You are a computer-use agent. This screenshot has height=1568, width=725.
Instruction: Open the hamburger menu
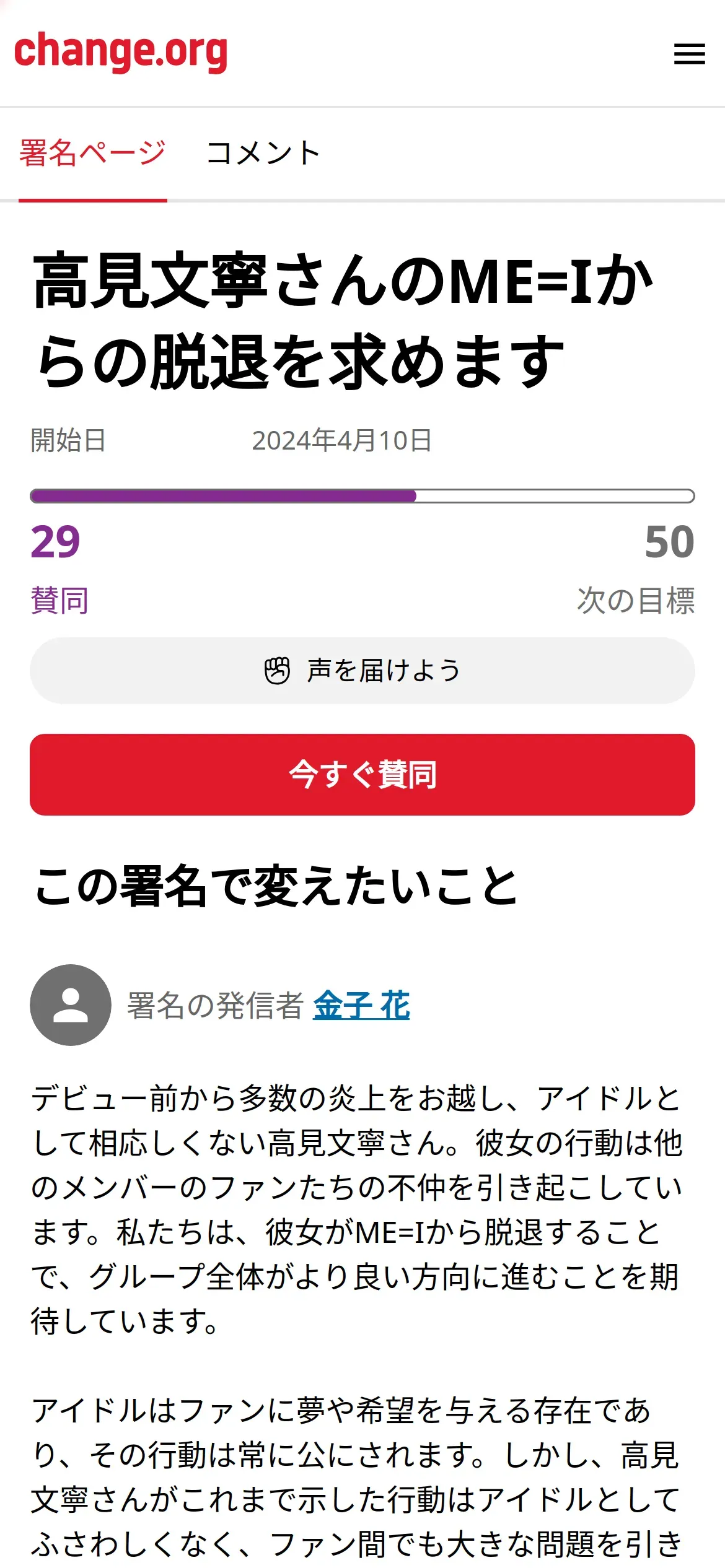[x=689, y=54]
